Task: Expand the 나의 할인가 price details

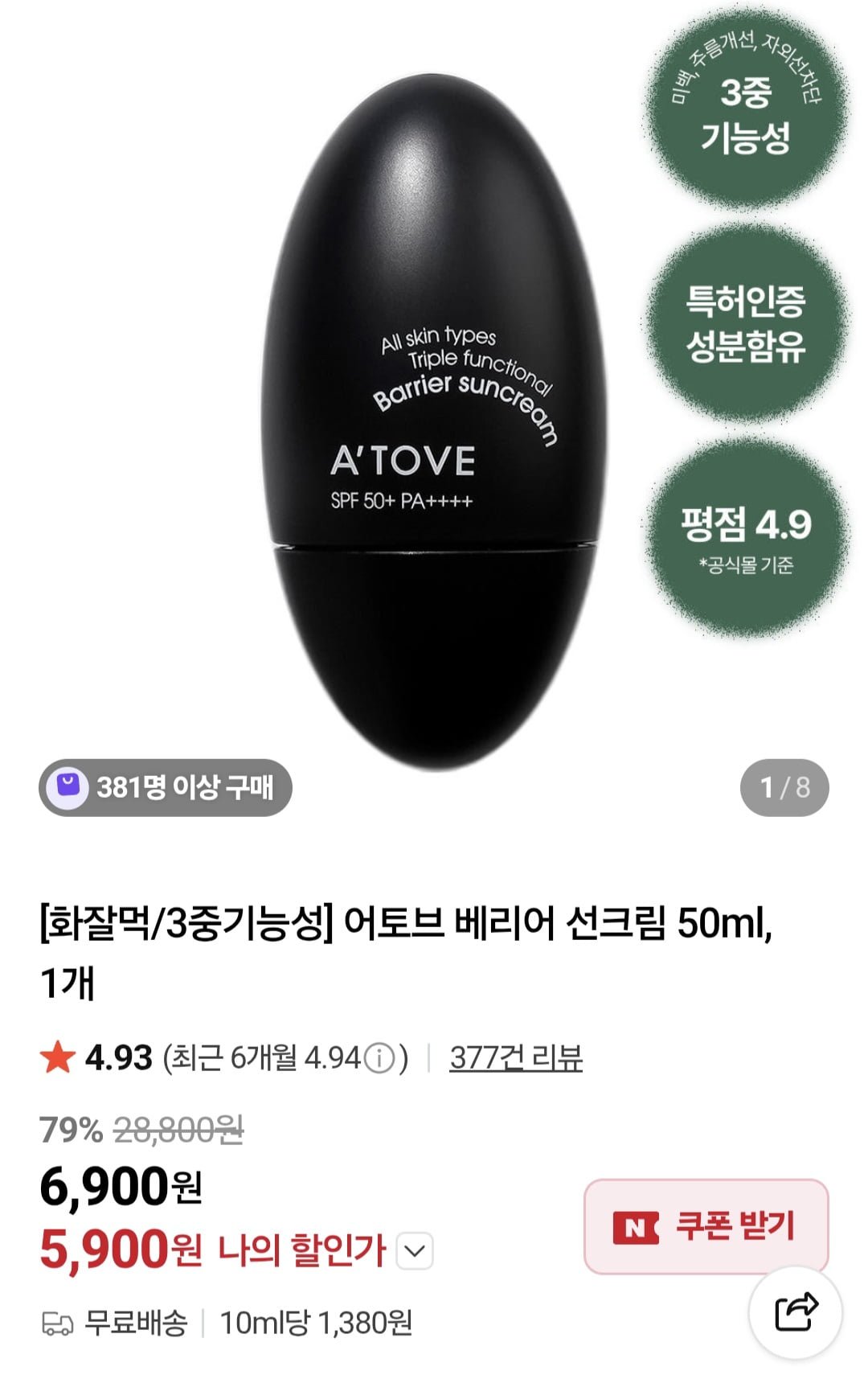Action: (x=415, y=1251)
